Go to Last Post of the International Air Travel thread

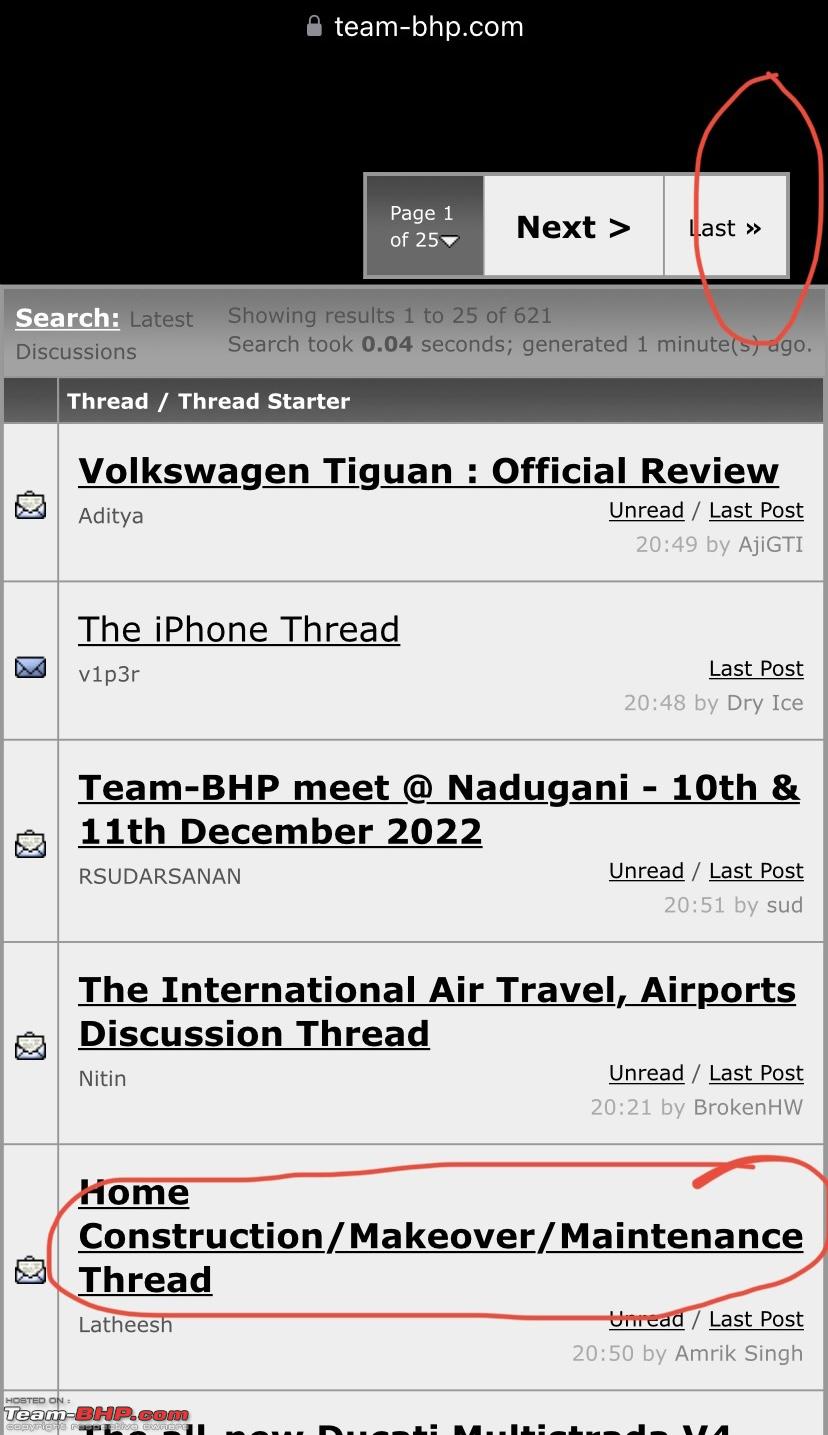(x=756, y=1073)
